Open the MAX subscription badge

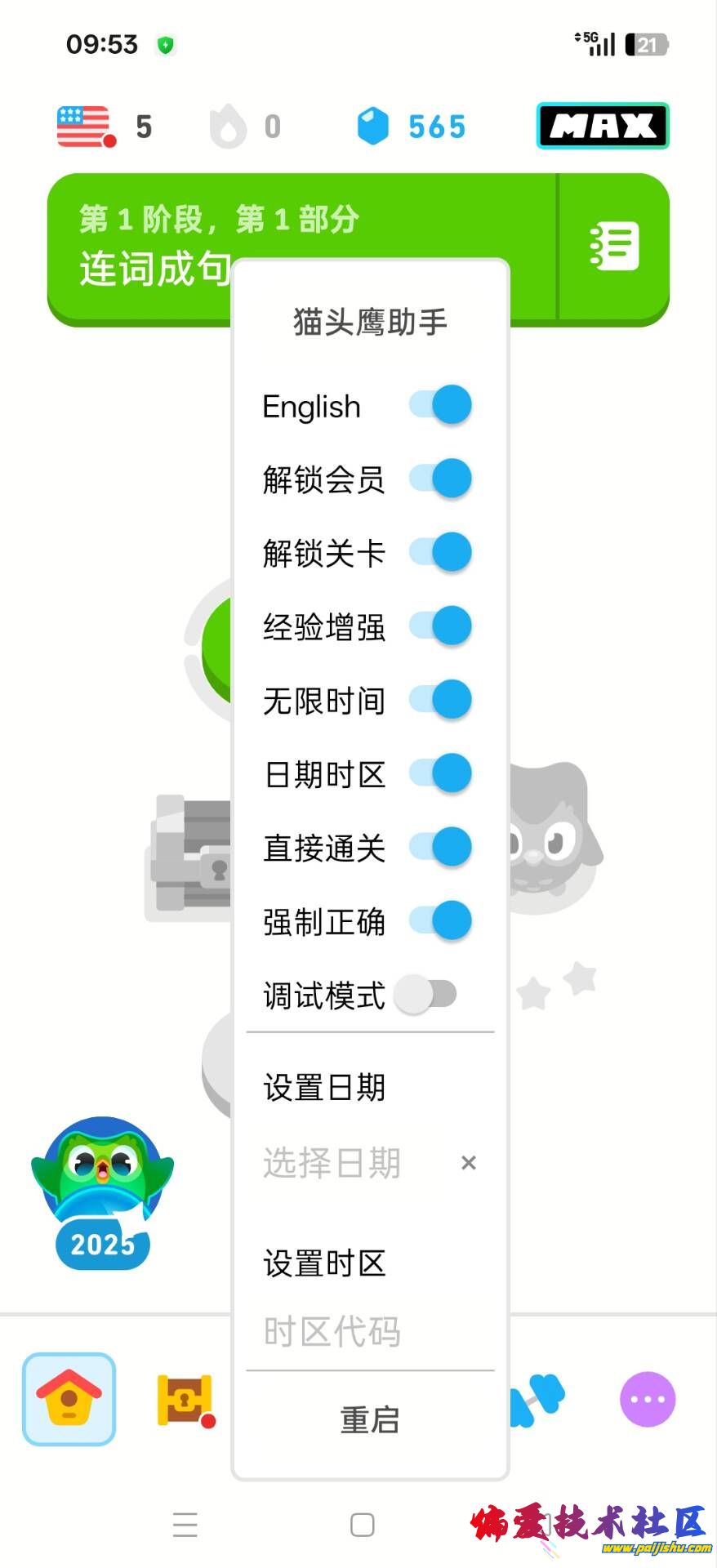click(603, 126)
